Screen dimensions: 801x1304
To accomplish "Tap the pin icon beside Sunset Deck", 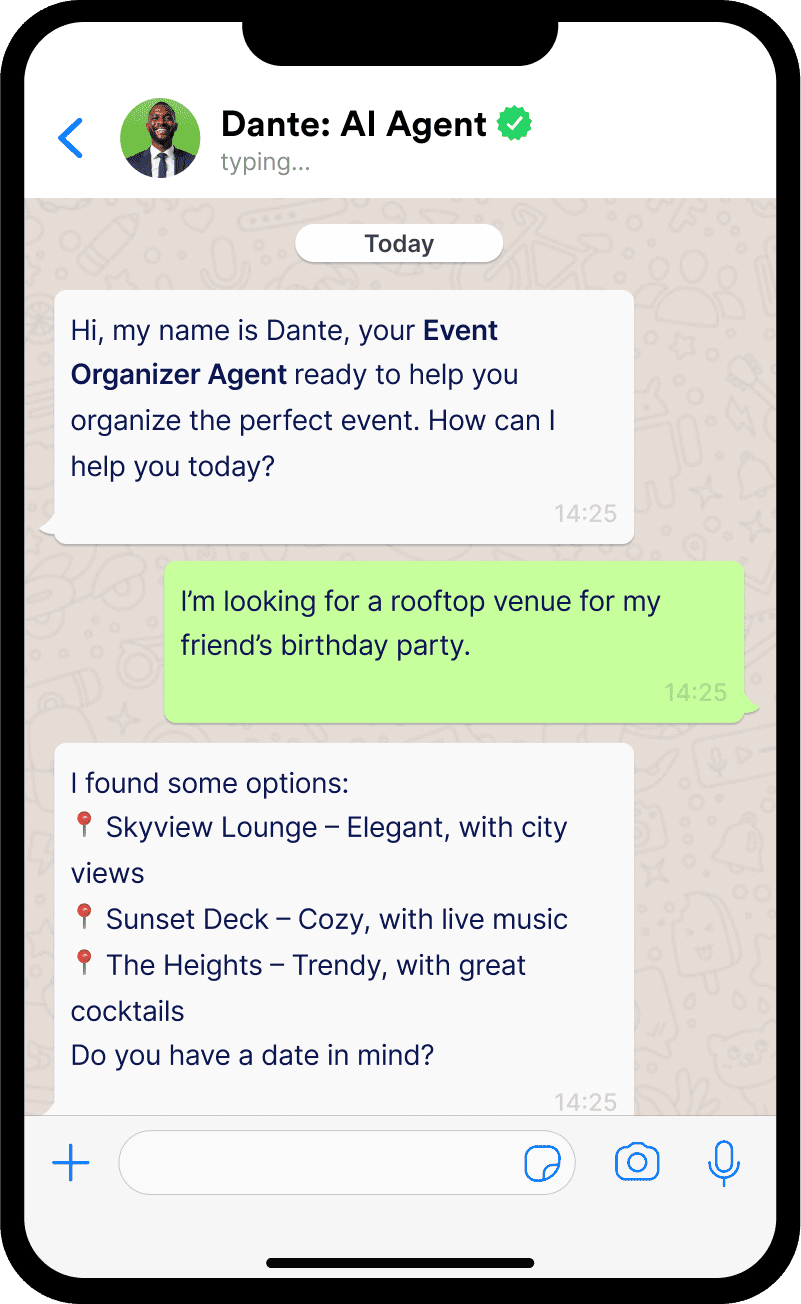I will point(84,916).
